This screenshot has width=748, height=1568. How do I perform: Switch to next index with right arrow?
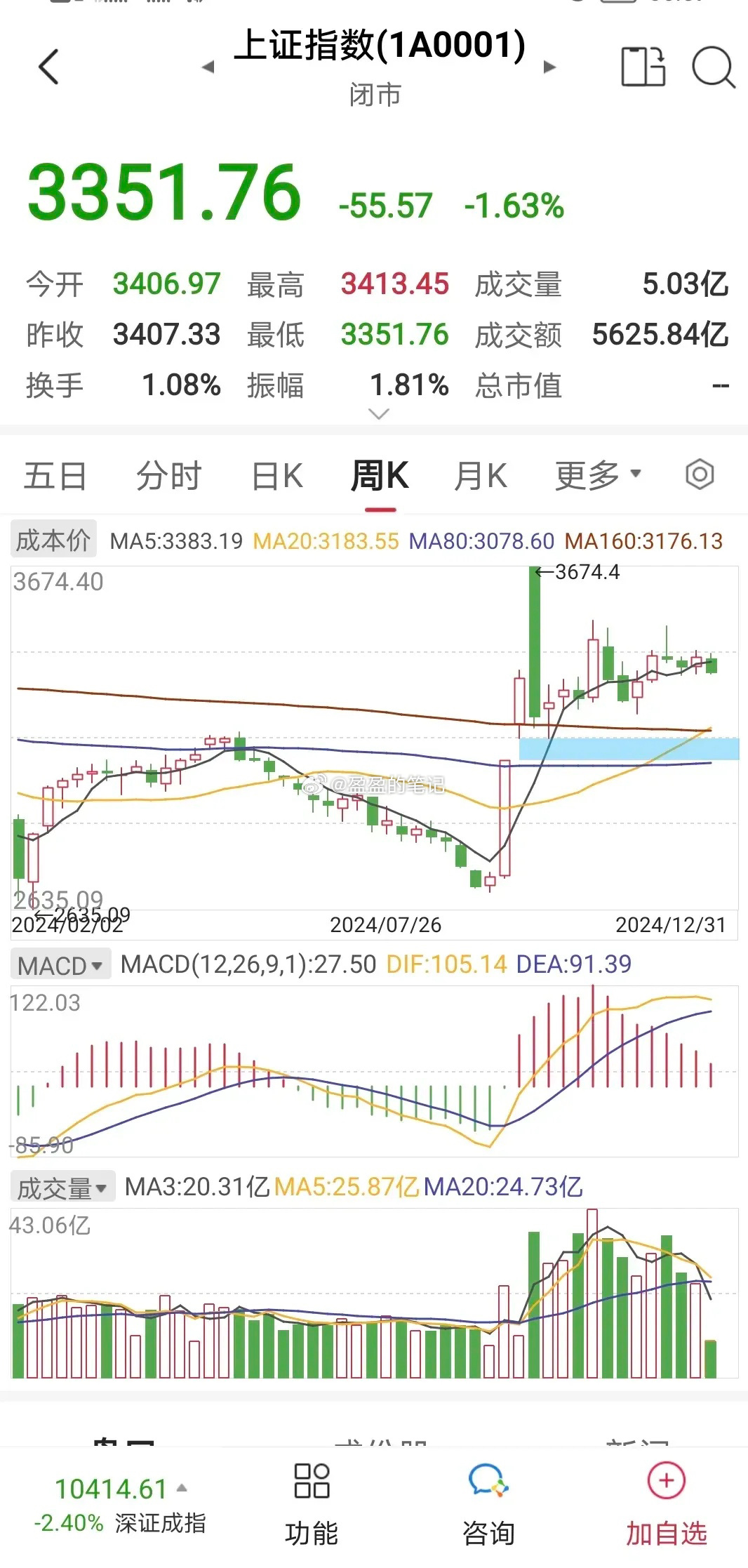pyautogui.click(x=549, y=67)
